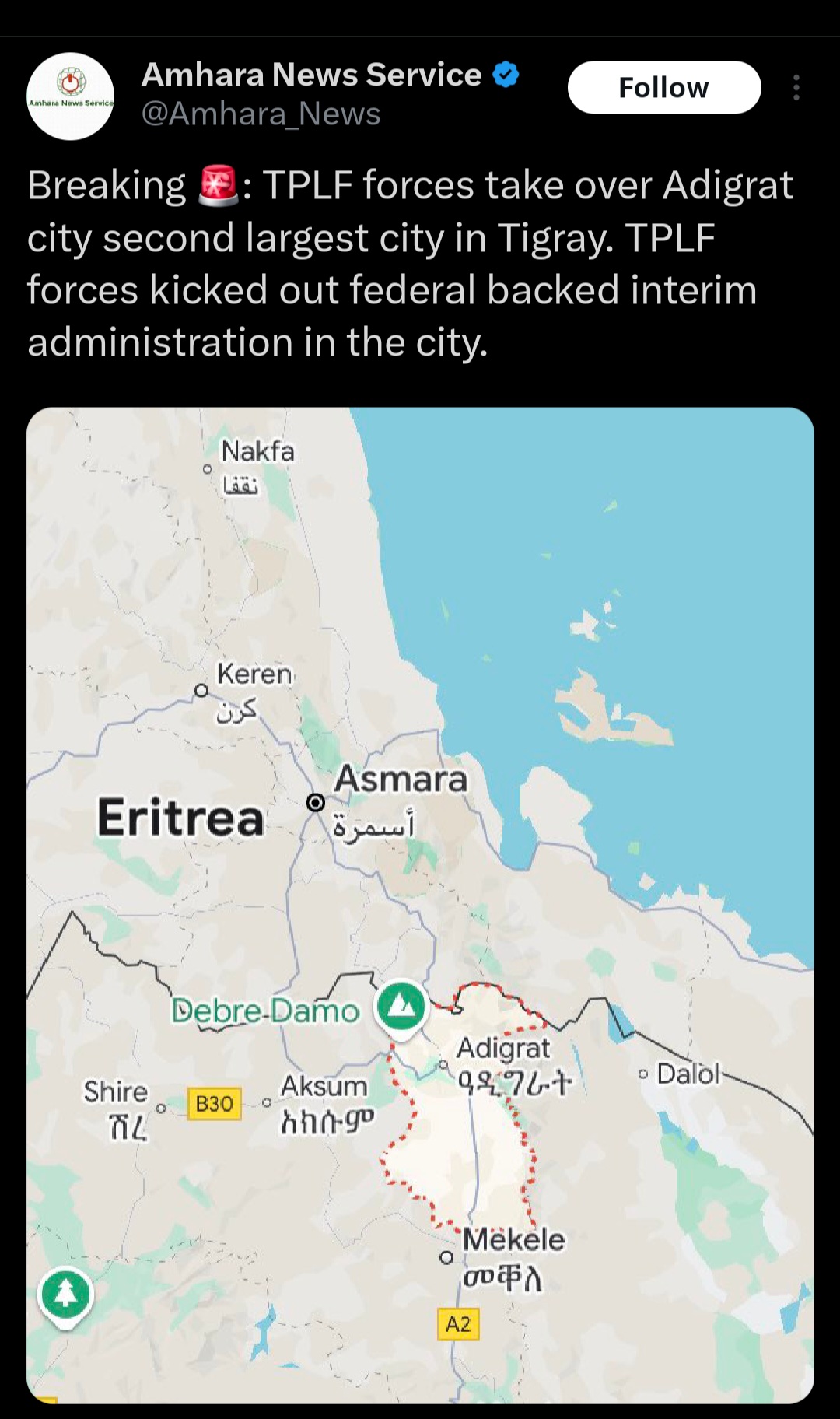The width and height of the screenshot is (840, 1419).
Task: Open the tweet's overflow menu
Action: click(x=796, y=88)
